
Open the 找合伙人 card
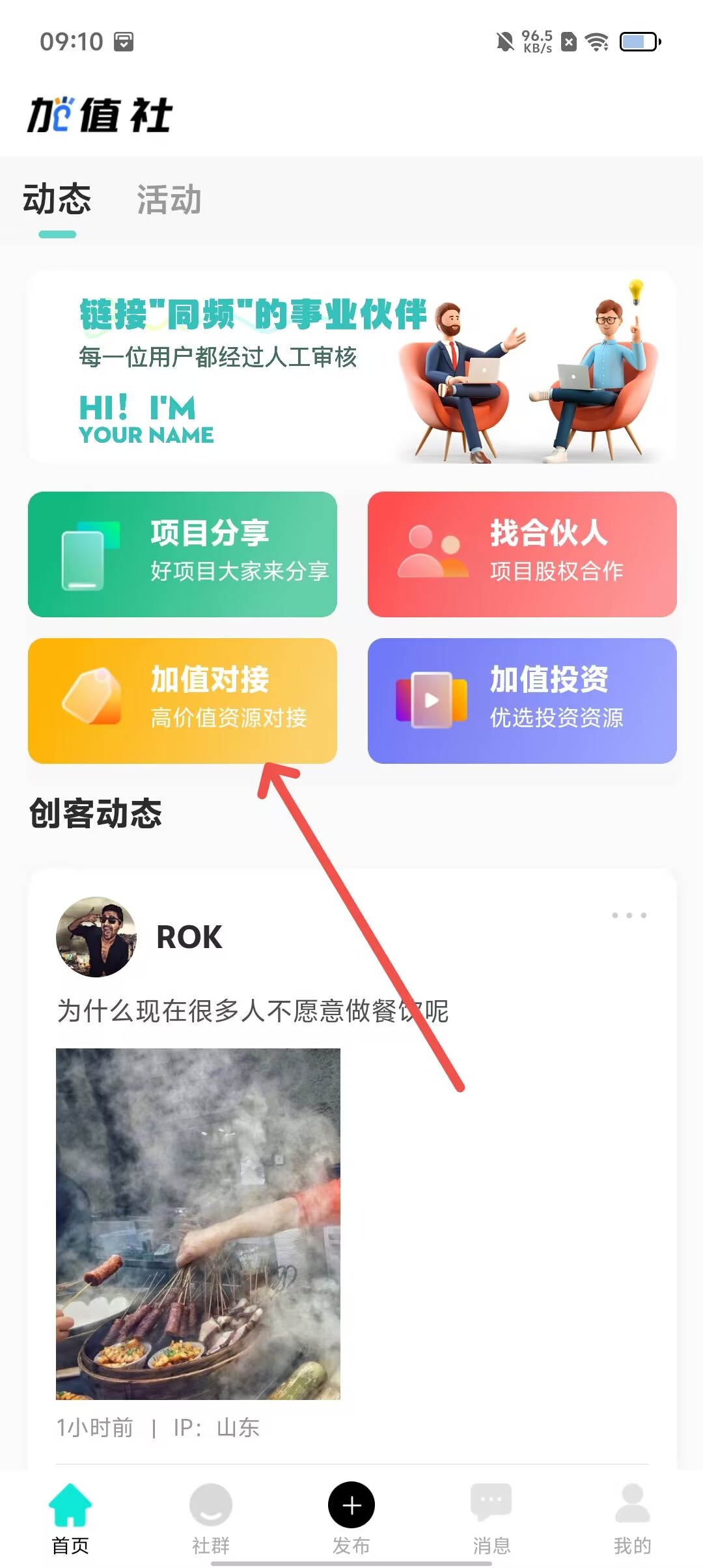522,554
